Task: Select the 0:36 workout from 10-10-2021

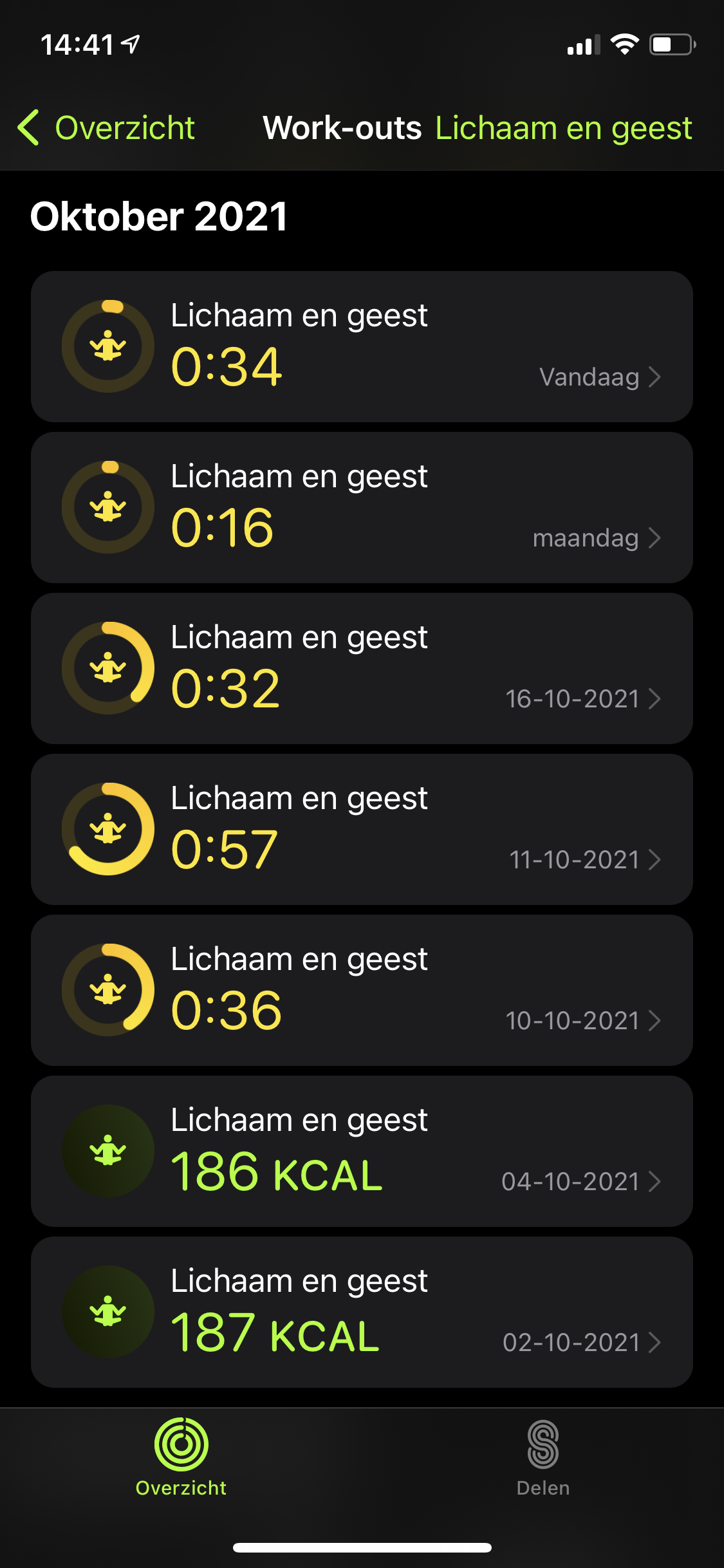Action: (x=362, y=990)
